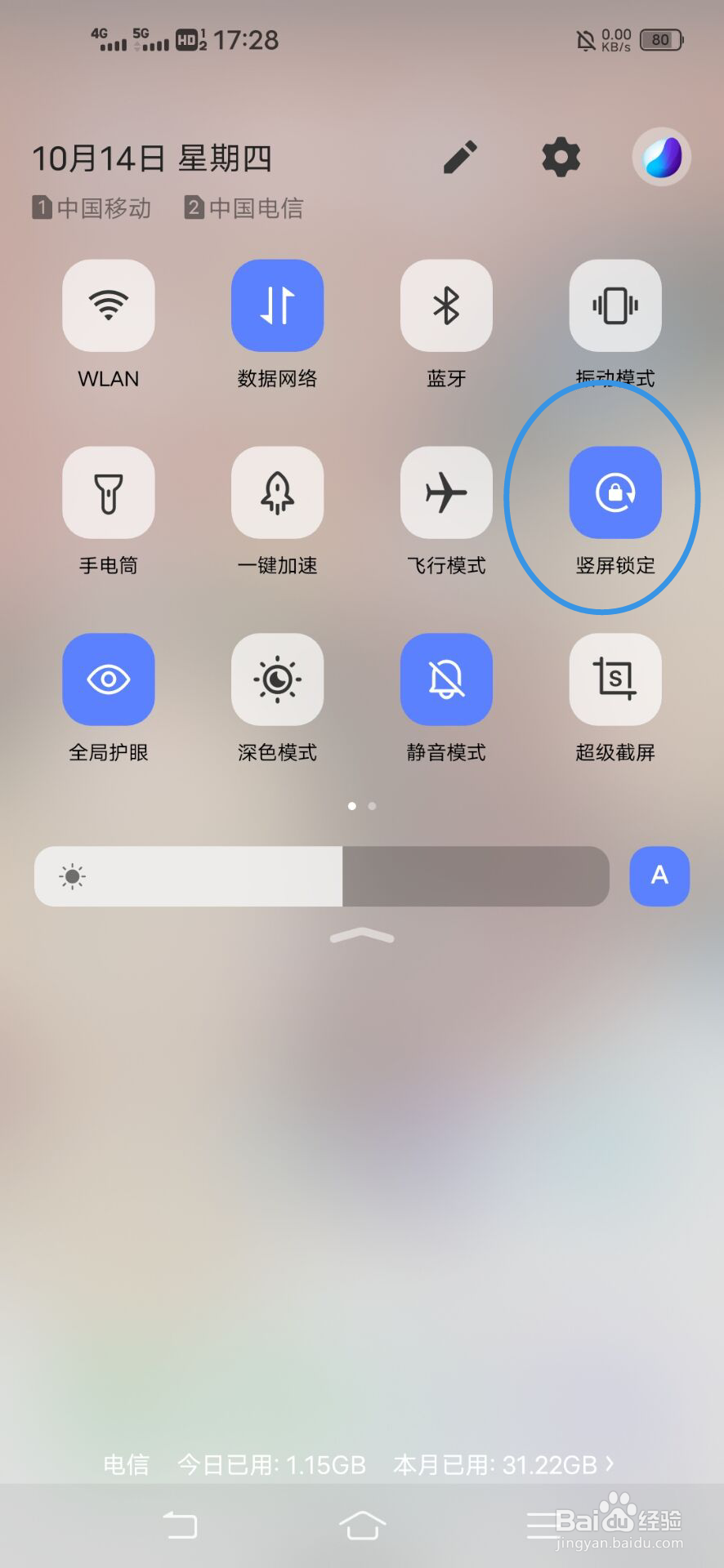Disable mobile data (数据网络)
Screen dimensions: 724x1568
click(x=277, y=305)
